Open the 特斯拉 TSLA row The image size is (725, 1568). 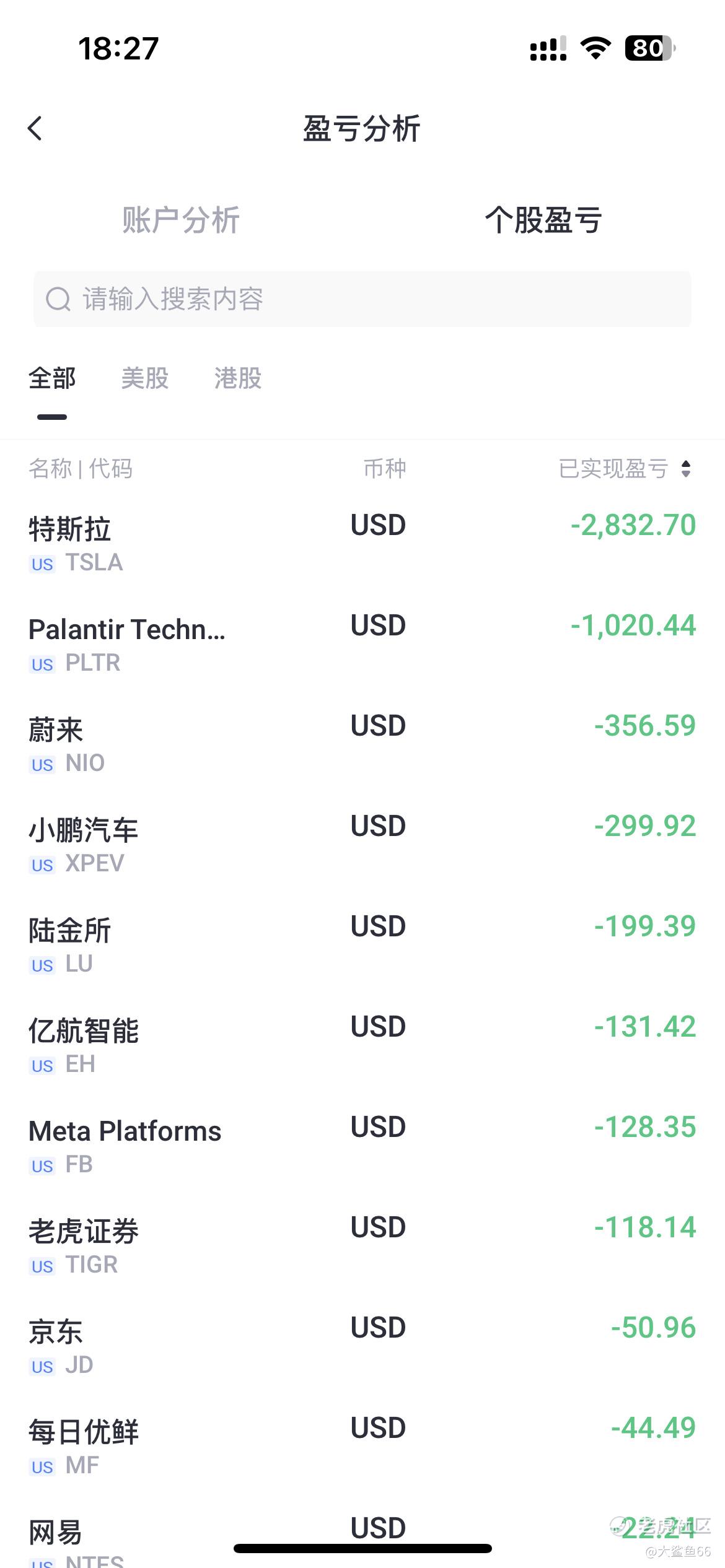(x=362, y=543)
